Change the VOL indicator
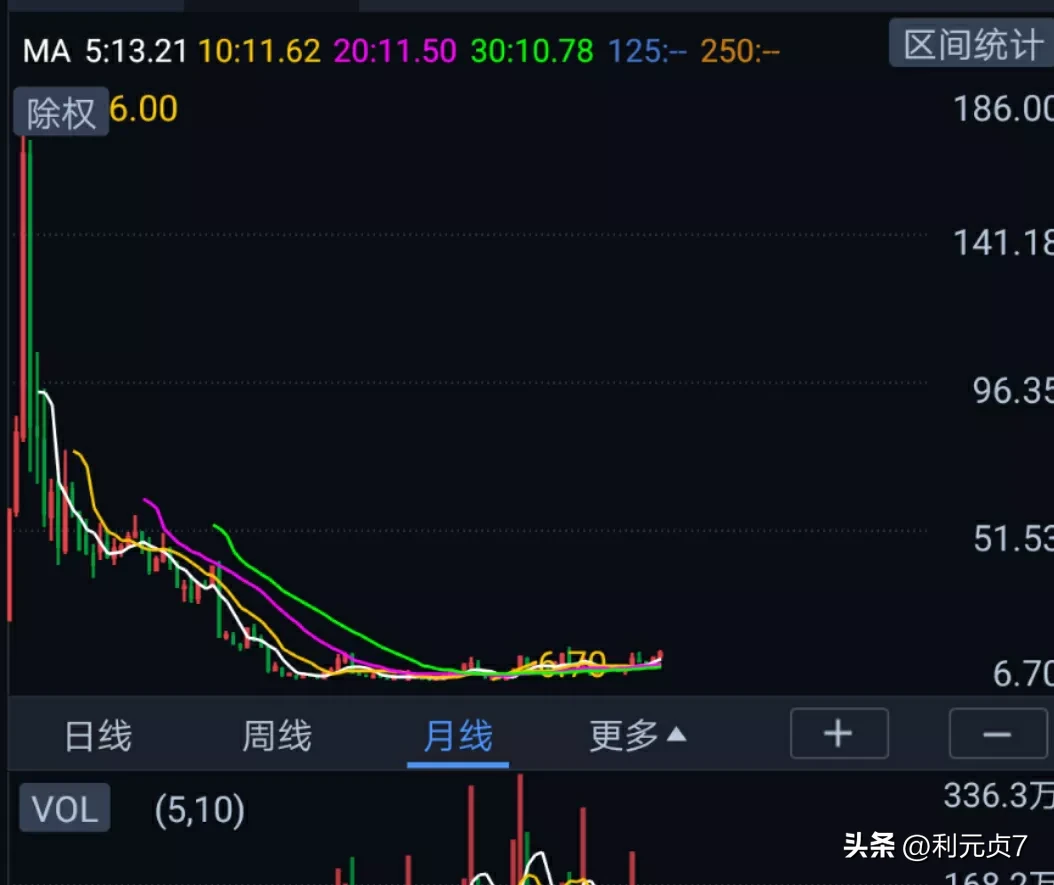Screen dimensions: 1054x885 (65, 809)
